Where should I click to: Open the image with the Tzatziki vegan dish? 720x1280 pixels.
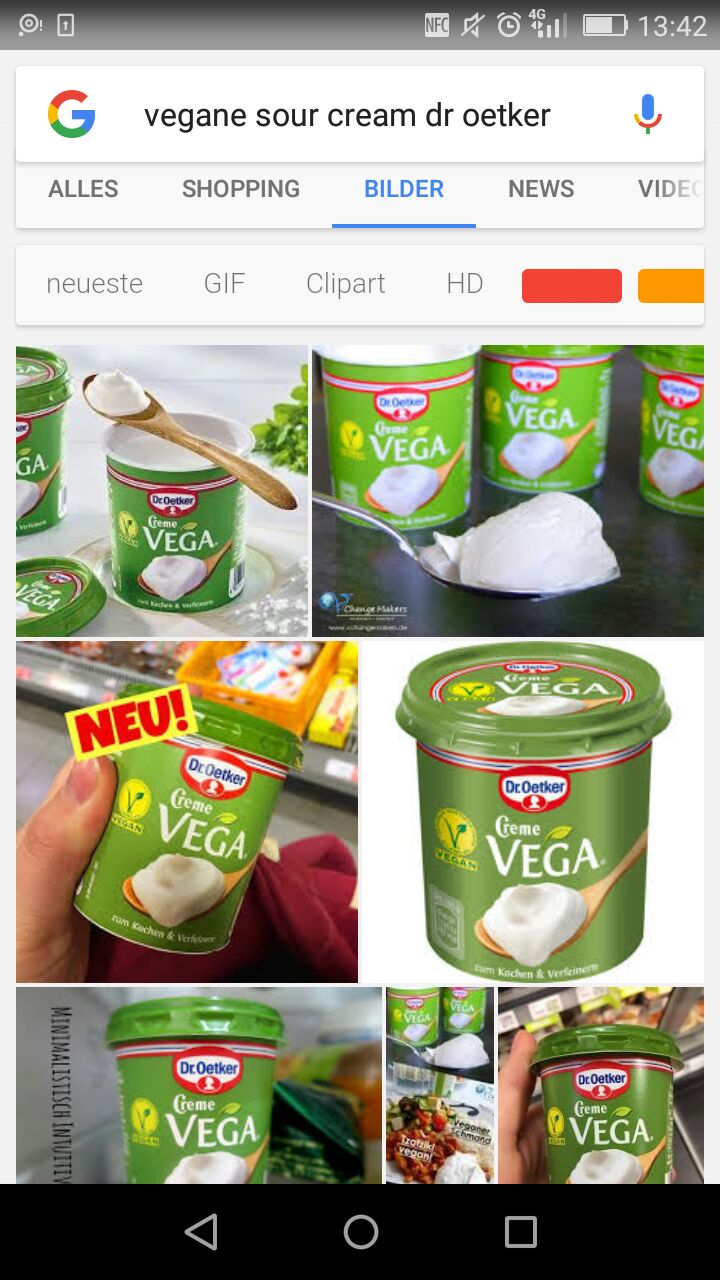click(440, 1085)
